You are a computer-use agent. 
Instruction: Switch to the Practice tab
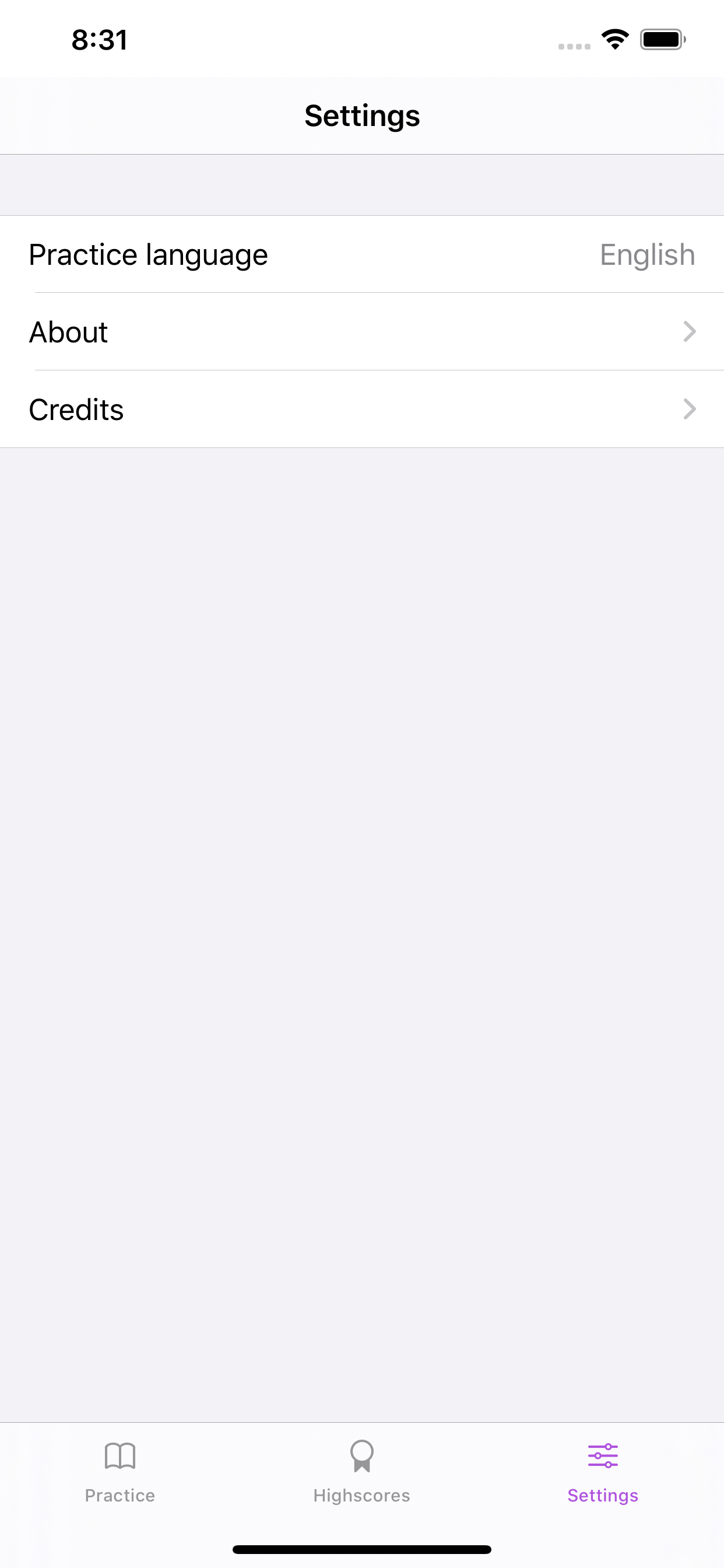(120, 1471)
